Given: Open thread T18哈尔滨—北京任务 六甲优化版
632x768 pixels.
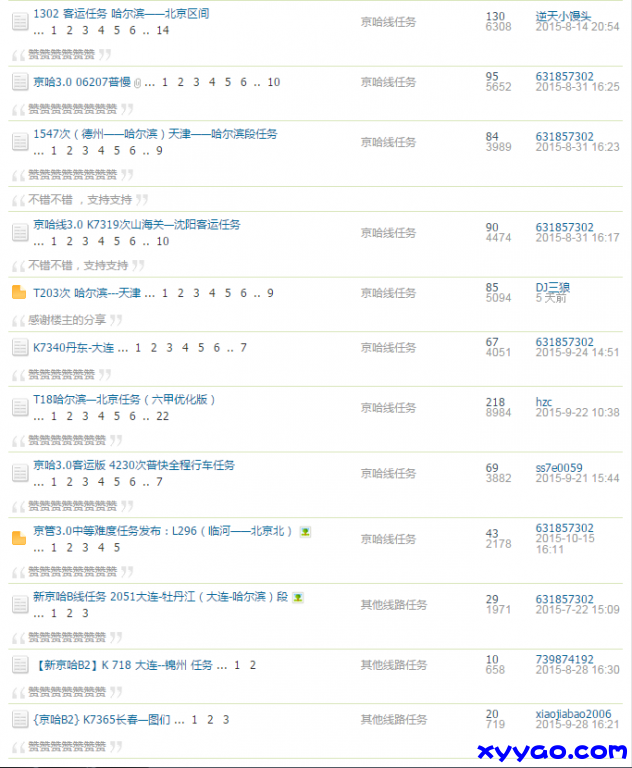Looking at the screenshot, I should (124, 399).
